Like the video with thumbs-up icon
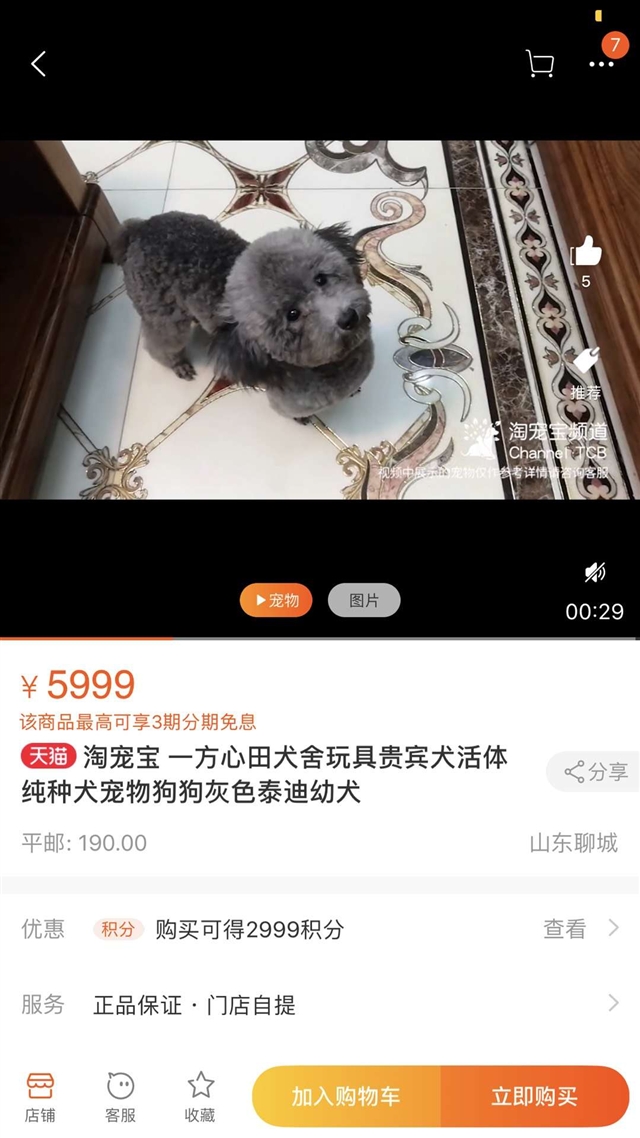Viewport: 640px width, 1138px height. click(586, 253)
